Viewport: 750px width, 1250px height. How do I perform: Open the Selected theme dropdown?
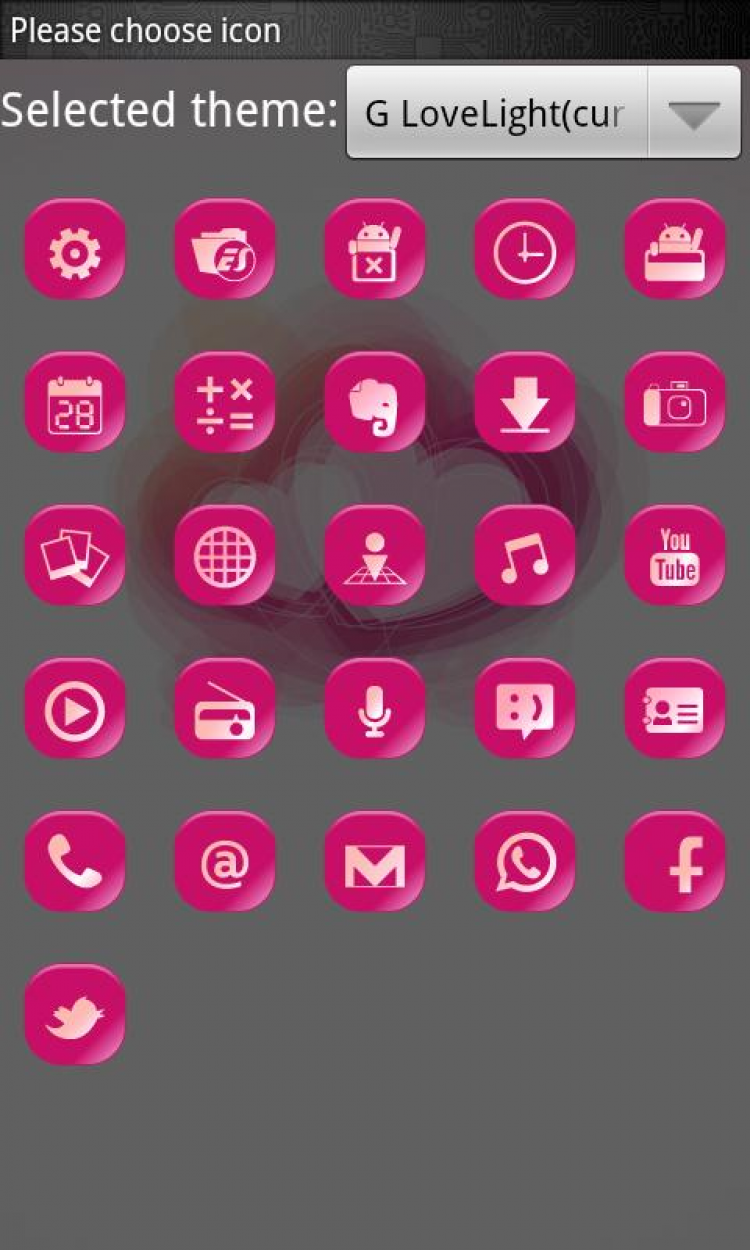[543, 112]
